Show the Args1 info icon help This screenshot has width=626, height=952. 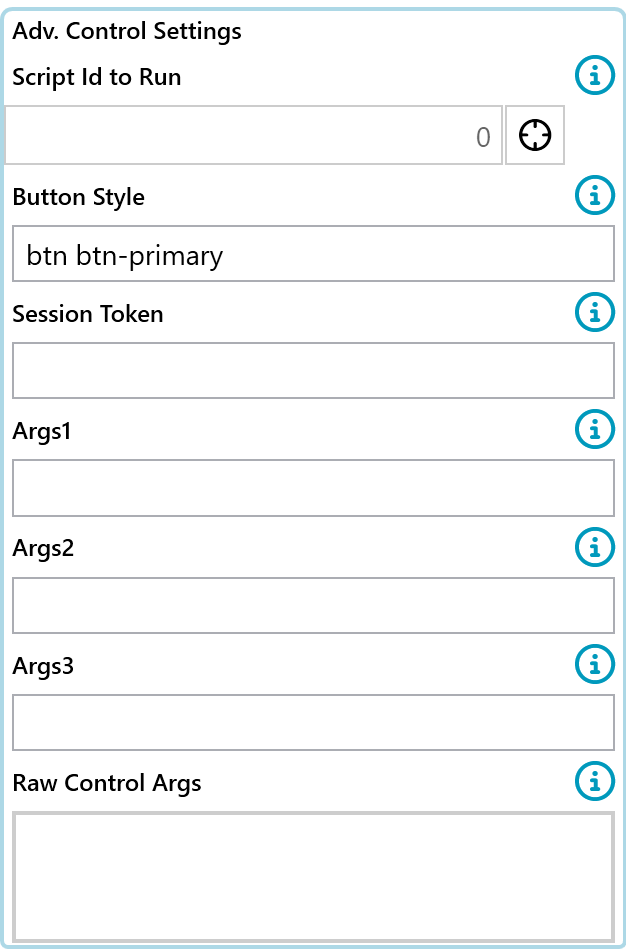pos(595,430)
